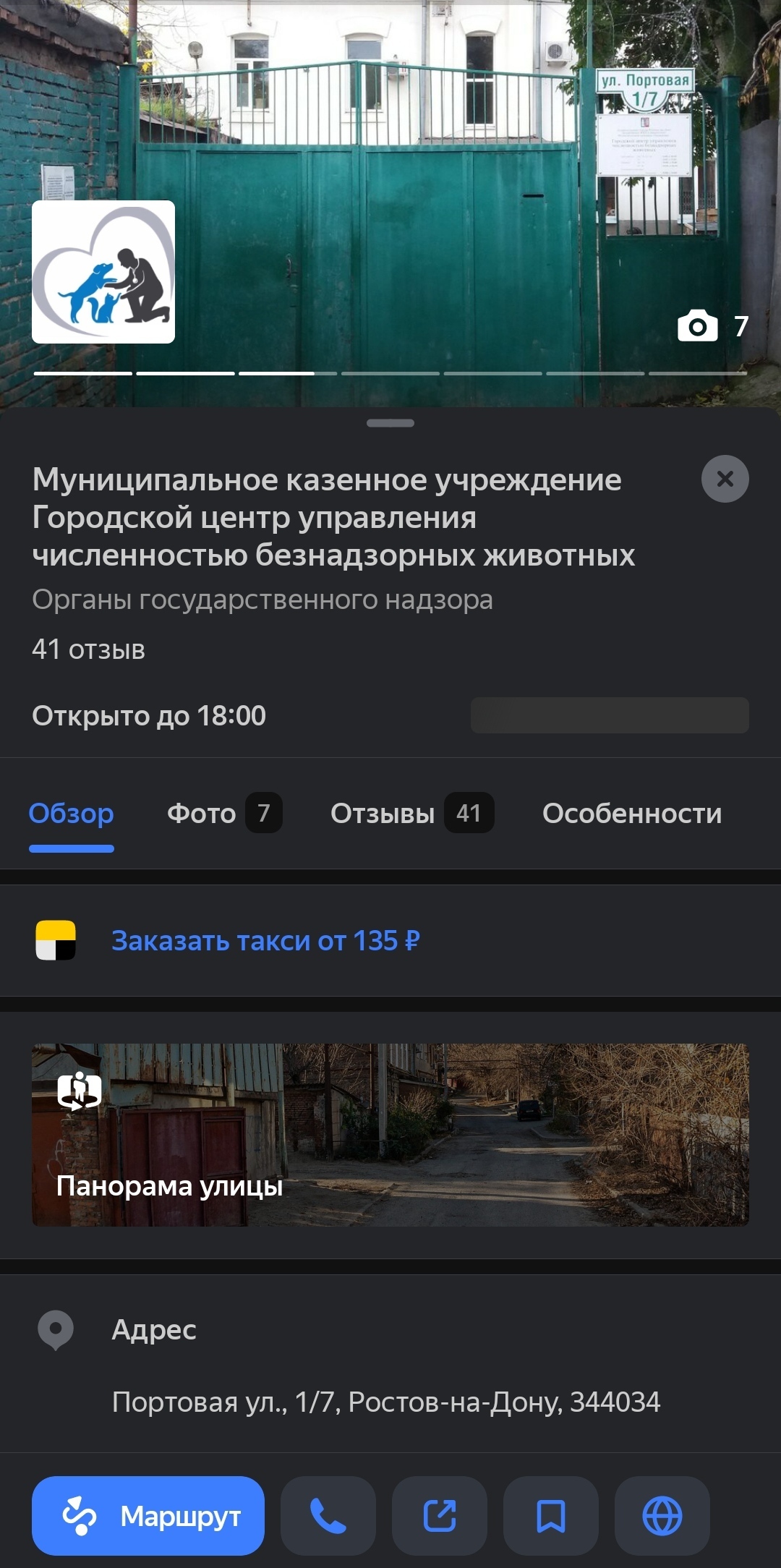
Task: Close the organization card
Action: [725, 479]
